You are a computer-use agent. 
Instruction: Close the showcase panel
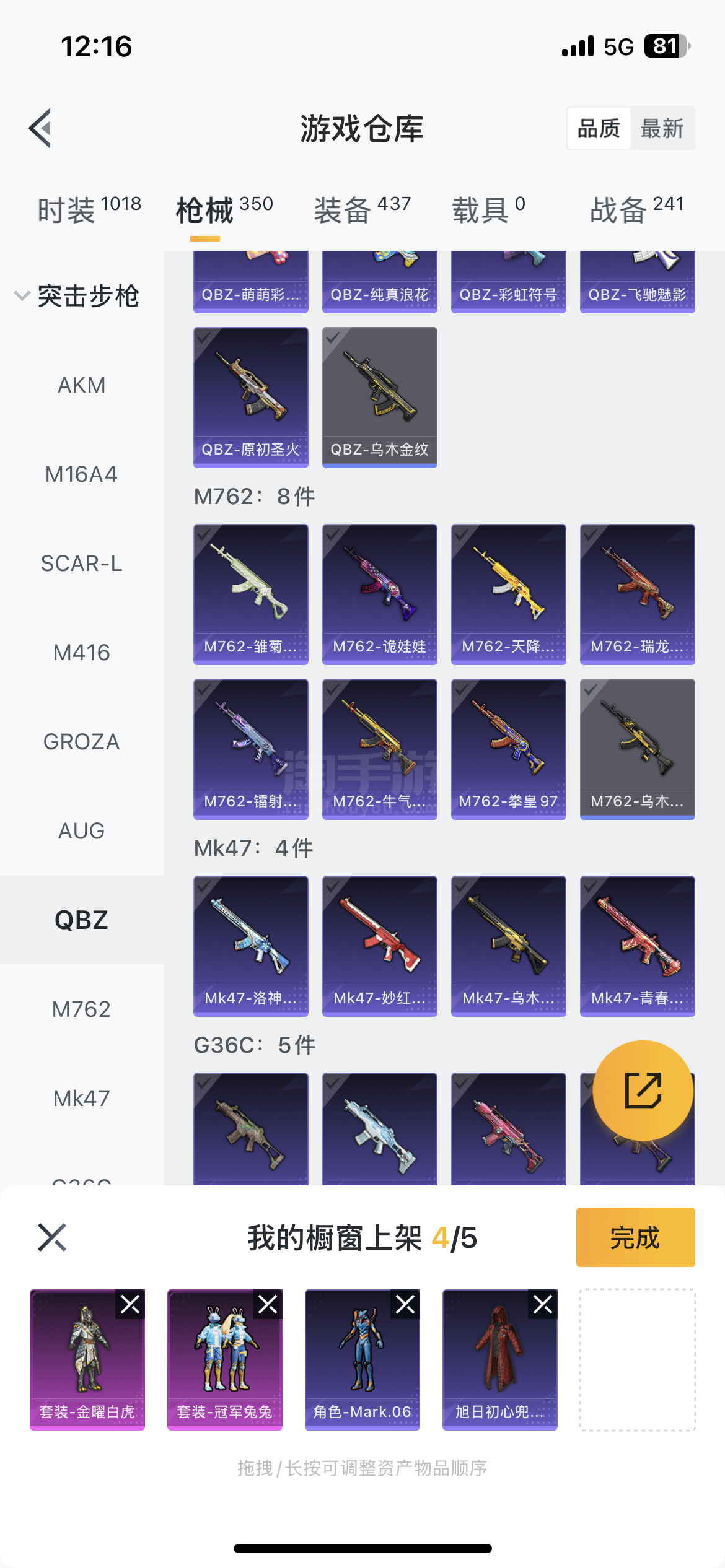tap(52, 1237)
